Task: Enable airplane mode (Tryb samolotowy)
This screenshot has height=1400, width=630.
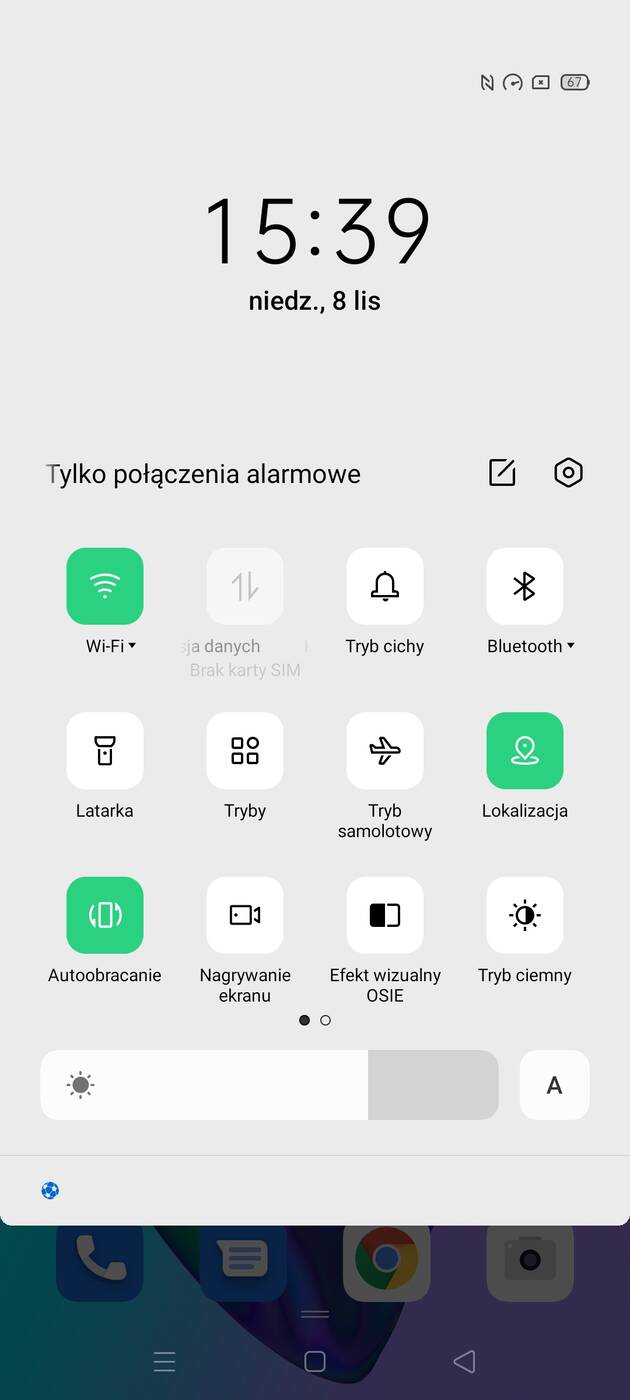Action: click(x=385, y=750)
